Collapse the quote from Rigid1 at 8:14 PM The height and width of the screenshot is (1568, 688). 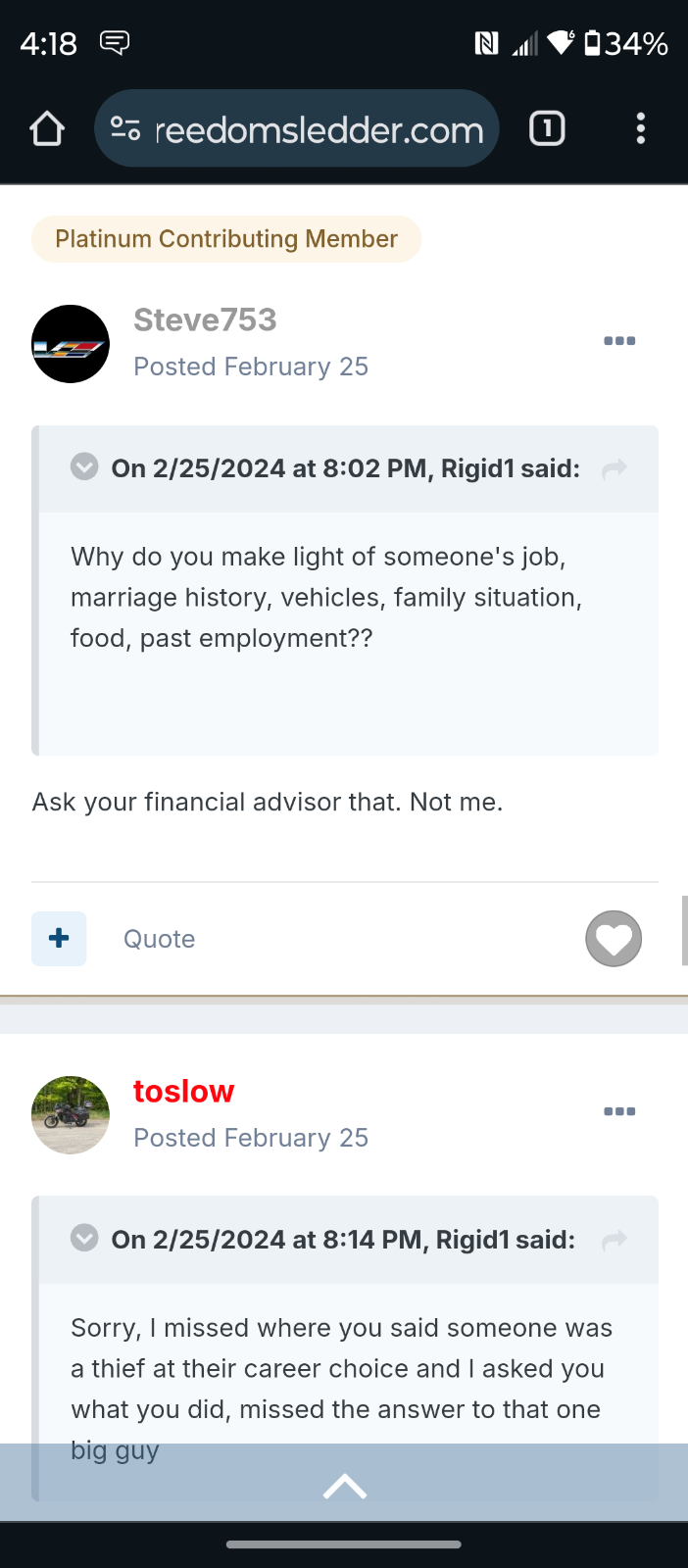[x=84, y=1238]
